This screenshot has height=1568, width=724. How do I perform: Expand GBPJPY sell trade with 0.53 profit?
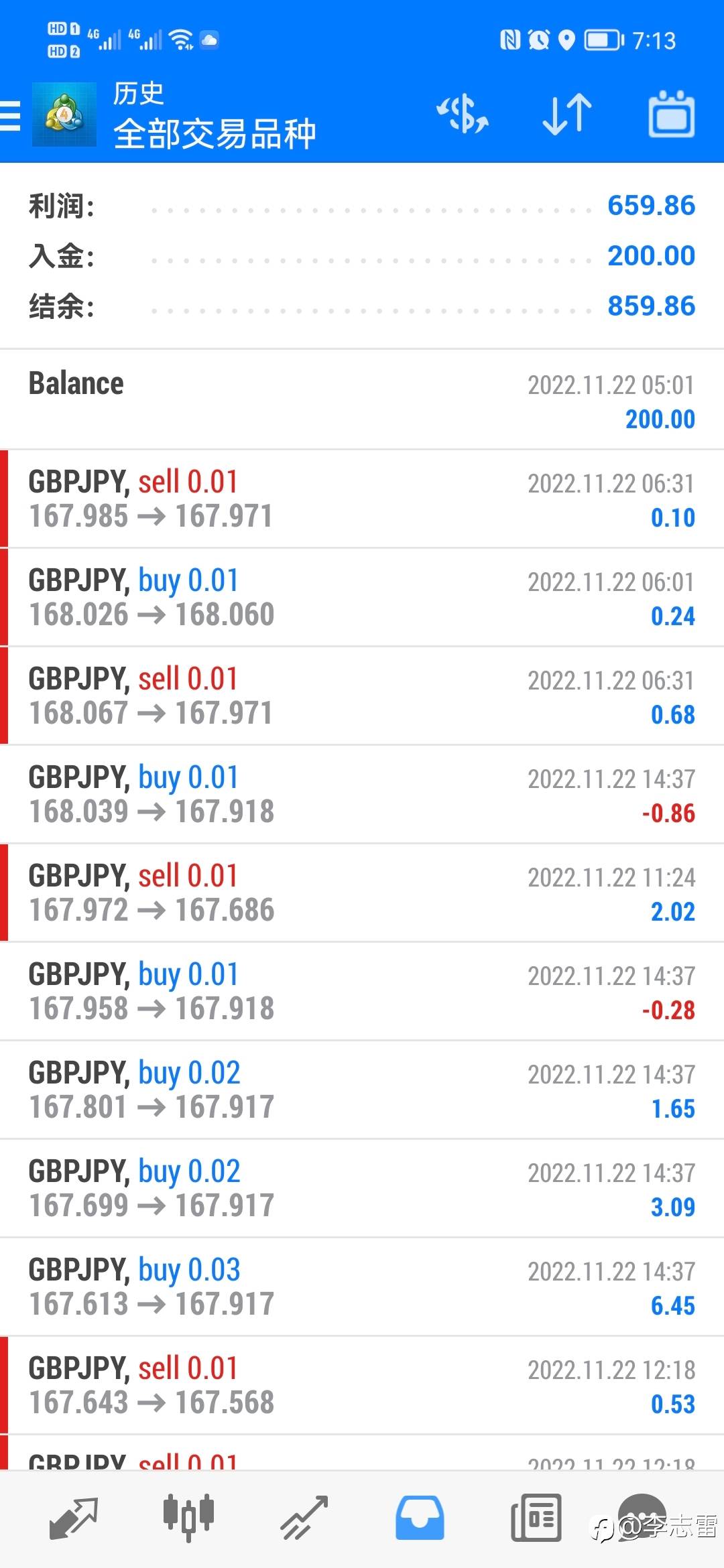(362, 1385)
